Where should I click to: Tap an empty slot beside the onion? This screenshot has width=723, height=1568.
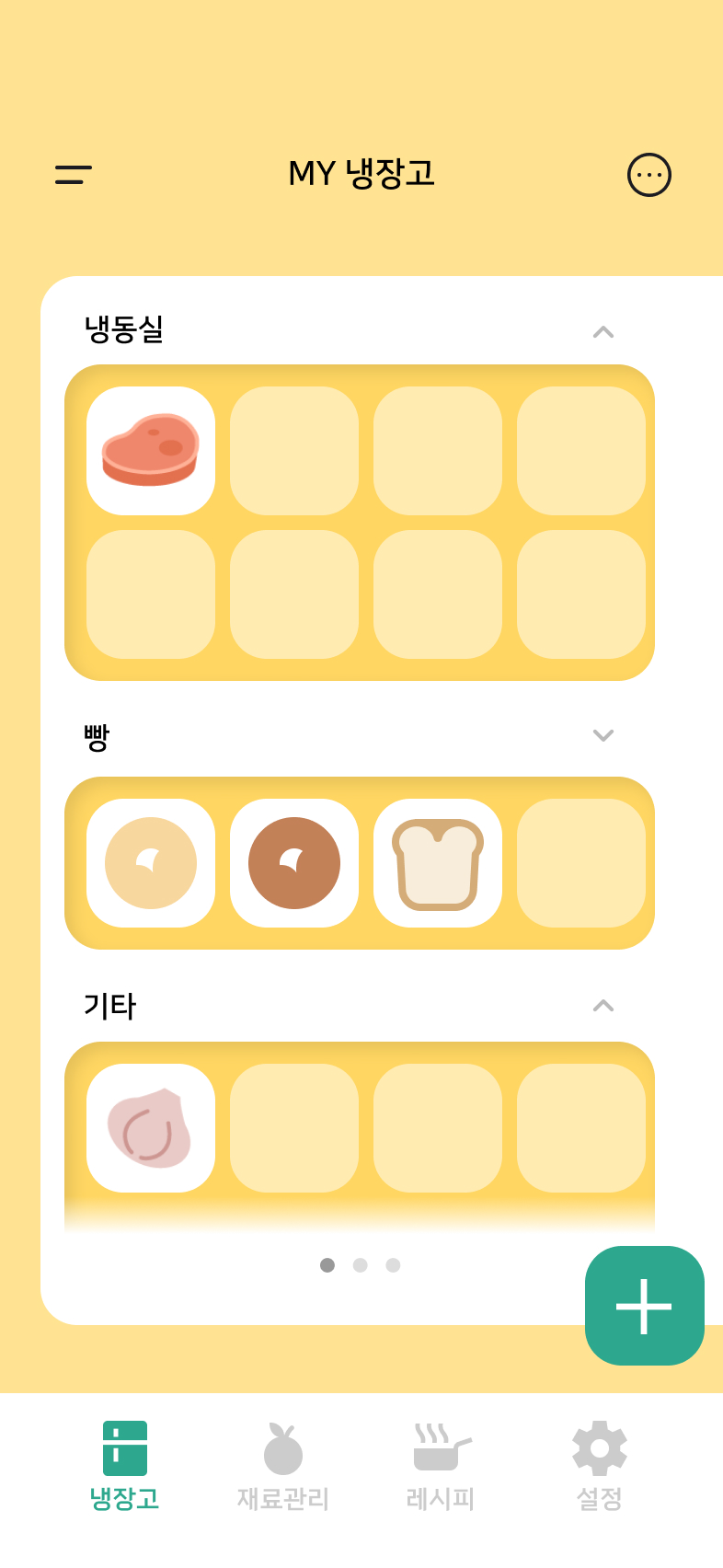point(293,1126)
